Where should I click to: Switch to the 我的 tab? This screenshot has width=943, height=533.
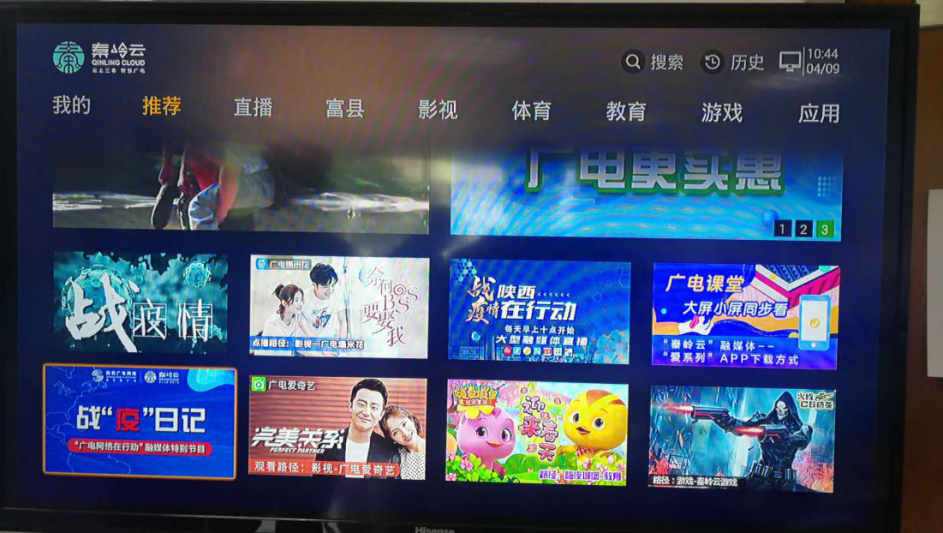pos(71,106)
